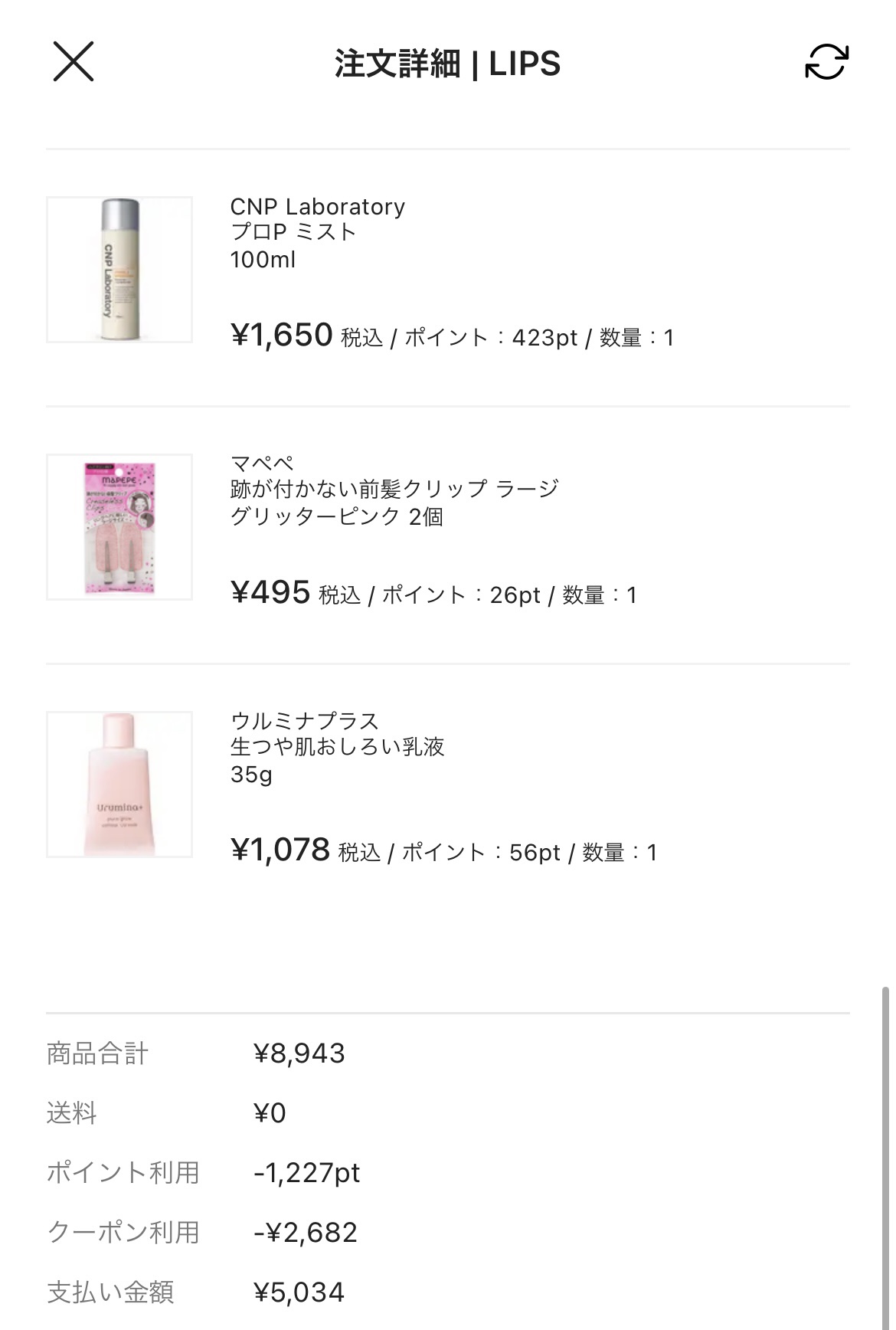896x1330 pixels.
Task: Select the ¥1,078 price of おしろい乳液
Action: coord(281,850)
